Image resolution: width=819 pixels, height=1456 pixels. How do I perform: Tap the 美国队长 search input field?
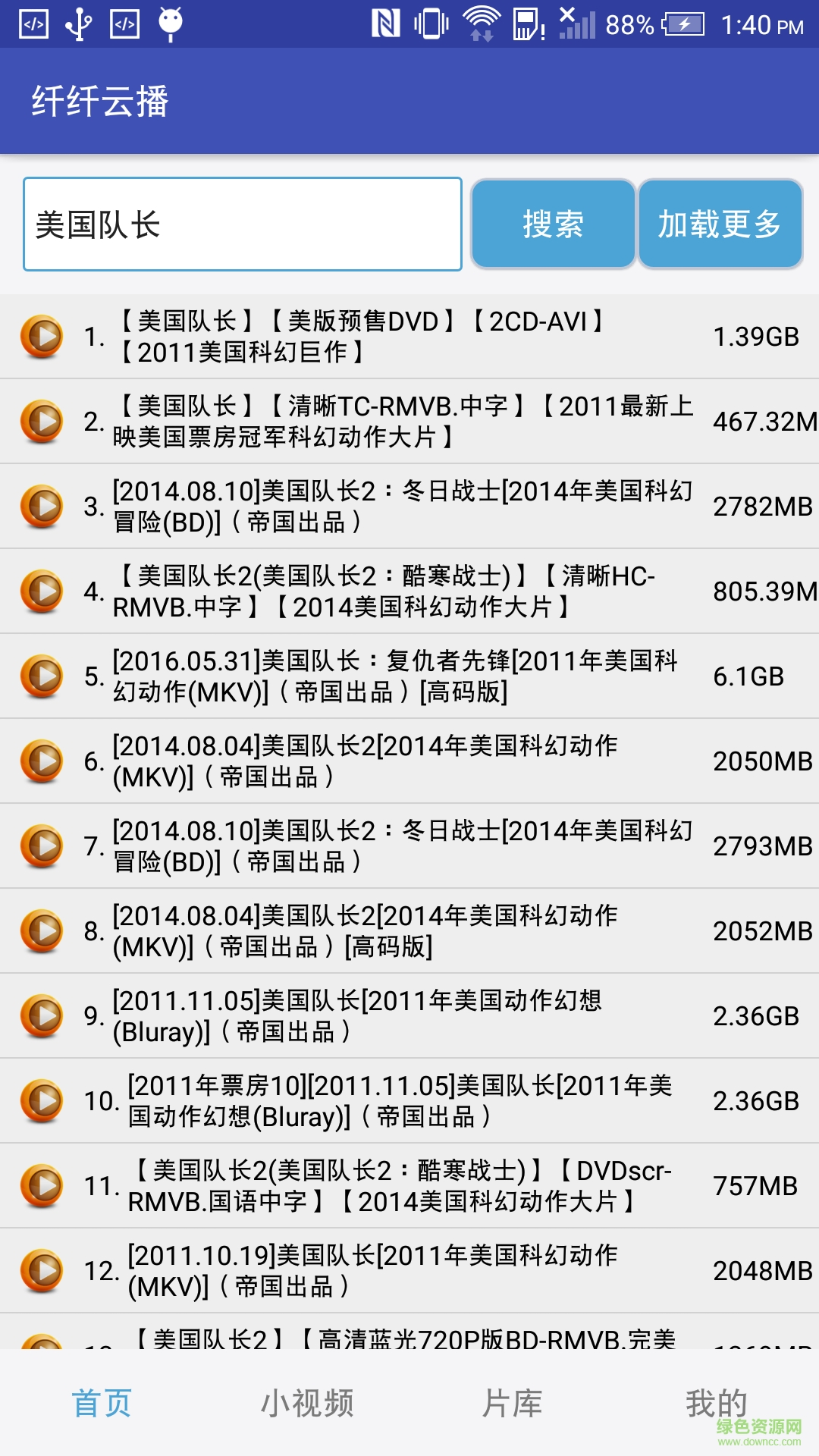click(243, 224)
